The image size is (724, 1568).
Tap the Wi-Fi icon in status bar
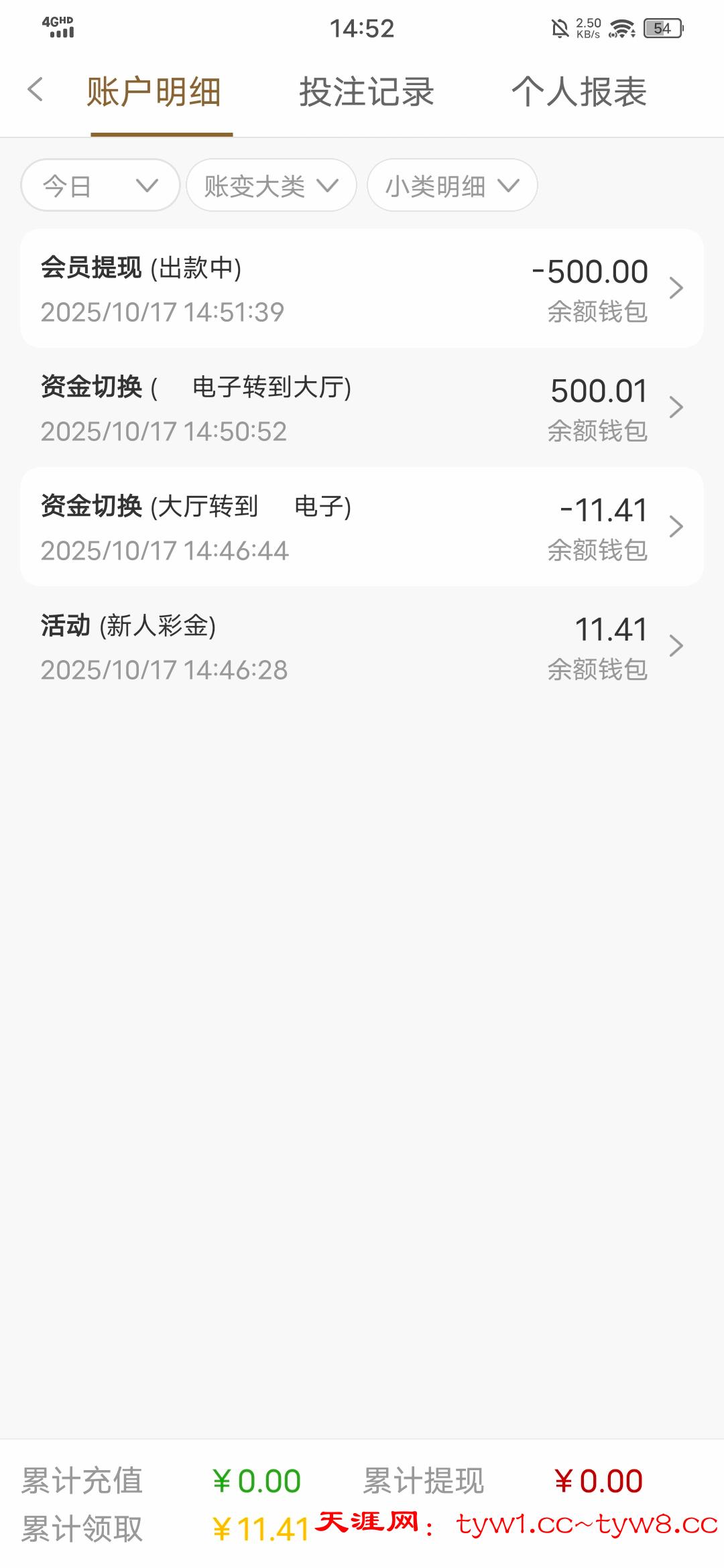click(x=623, y=28)
